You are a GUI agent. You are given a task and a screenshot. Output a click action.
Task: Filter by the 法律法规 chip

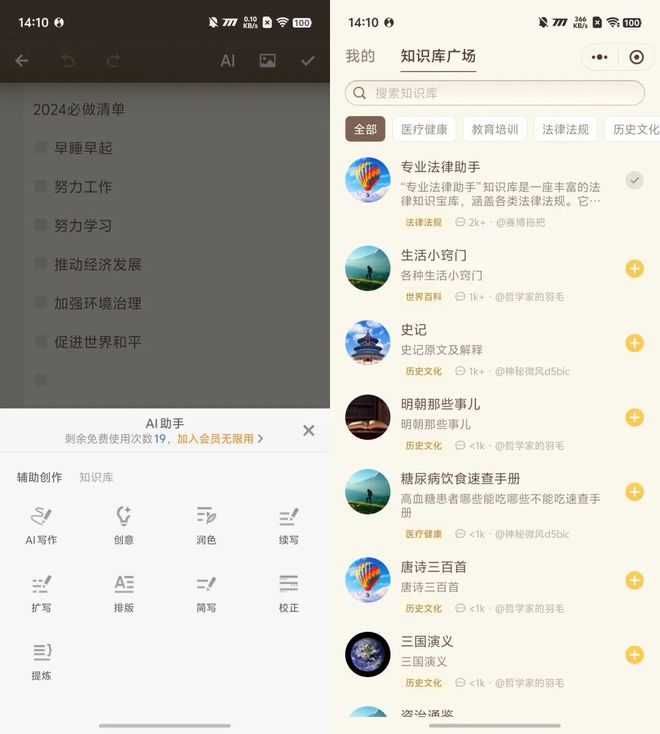565,129
